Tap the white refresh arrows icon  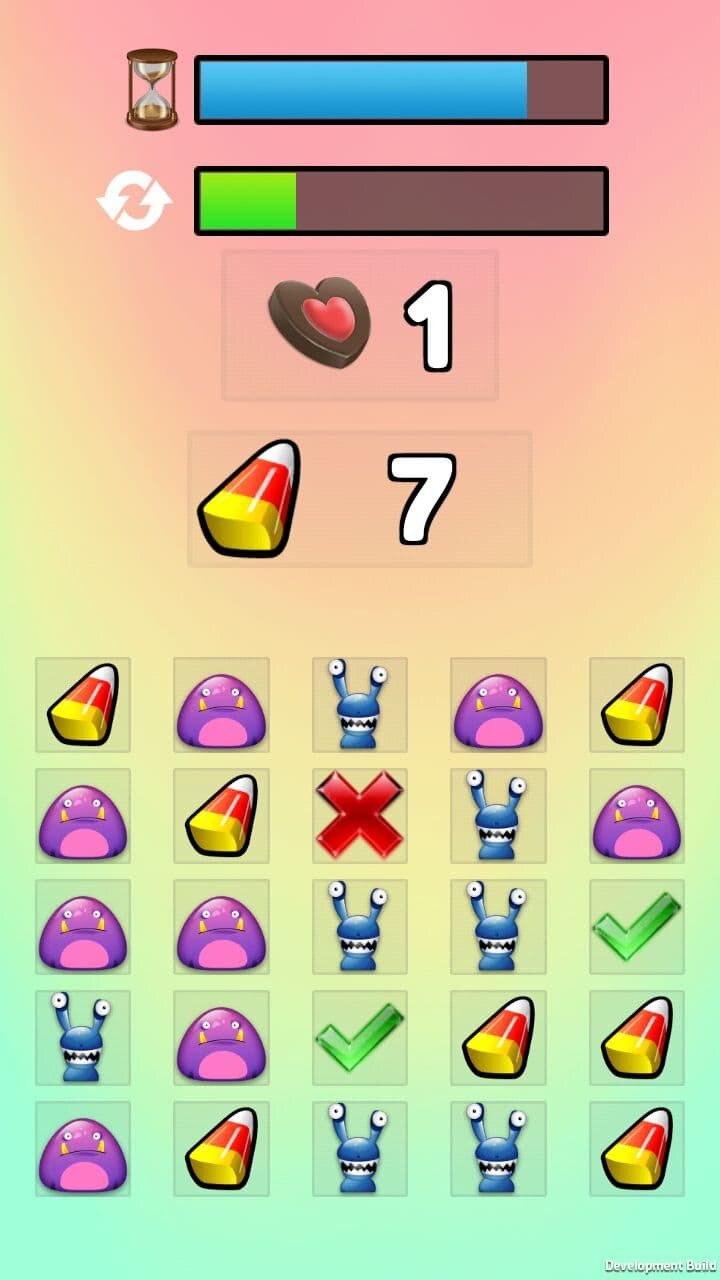[x=135, y=200]
